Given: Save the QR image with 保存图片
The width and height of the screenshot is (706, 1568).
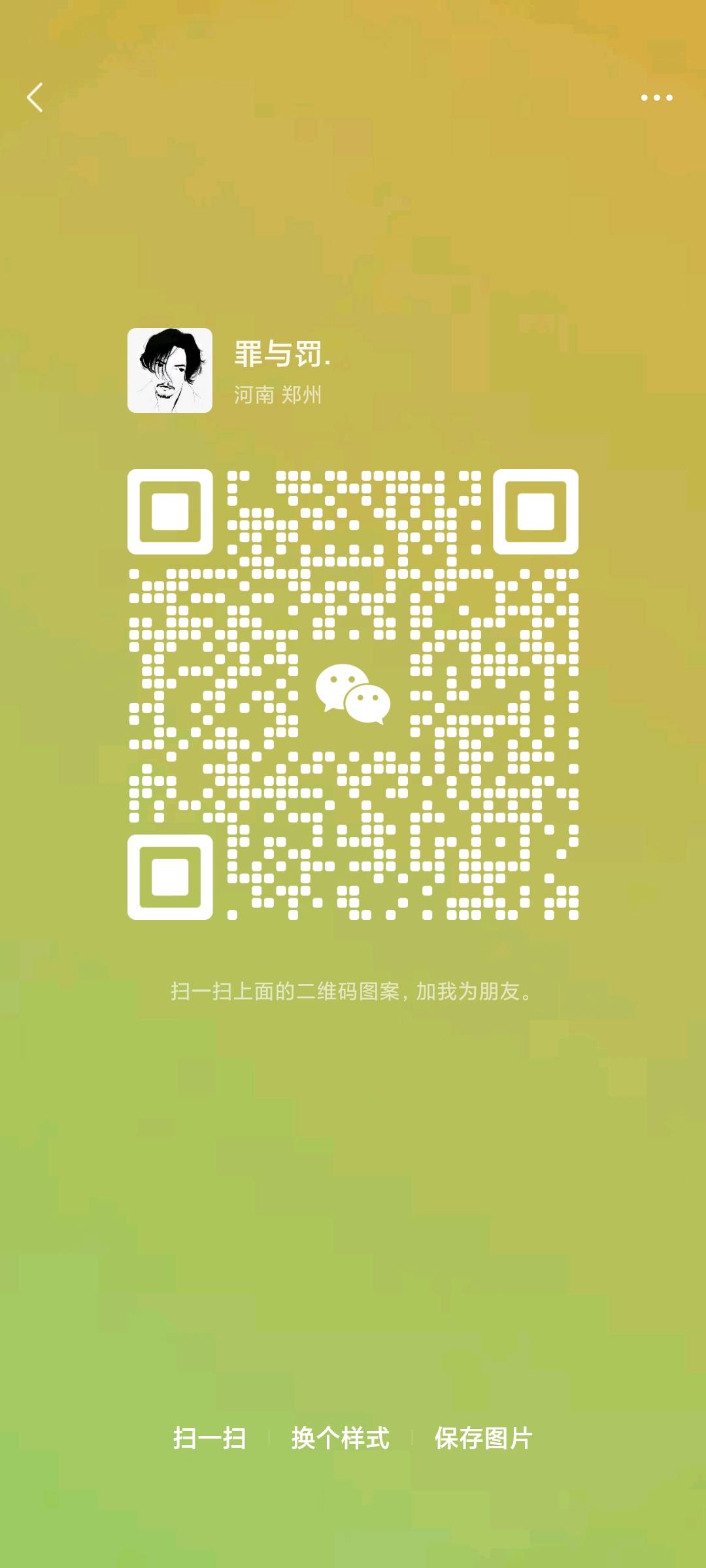Looking at the screenshot, I should 484,1438.
